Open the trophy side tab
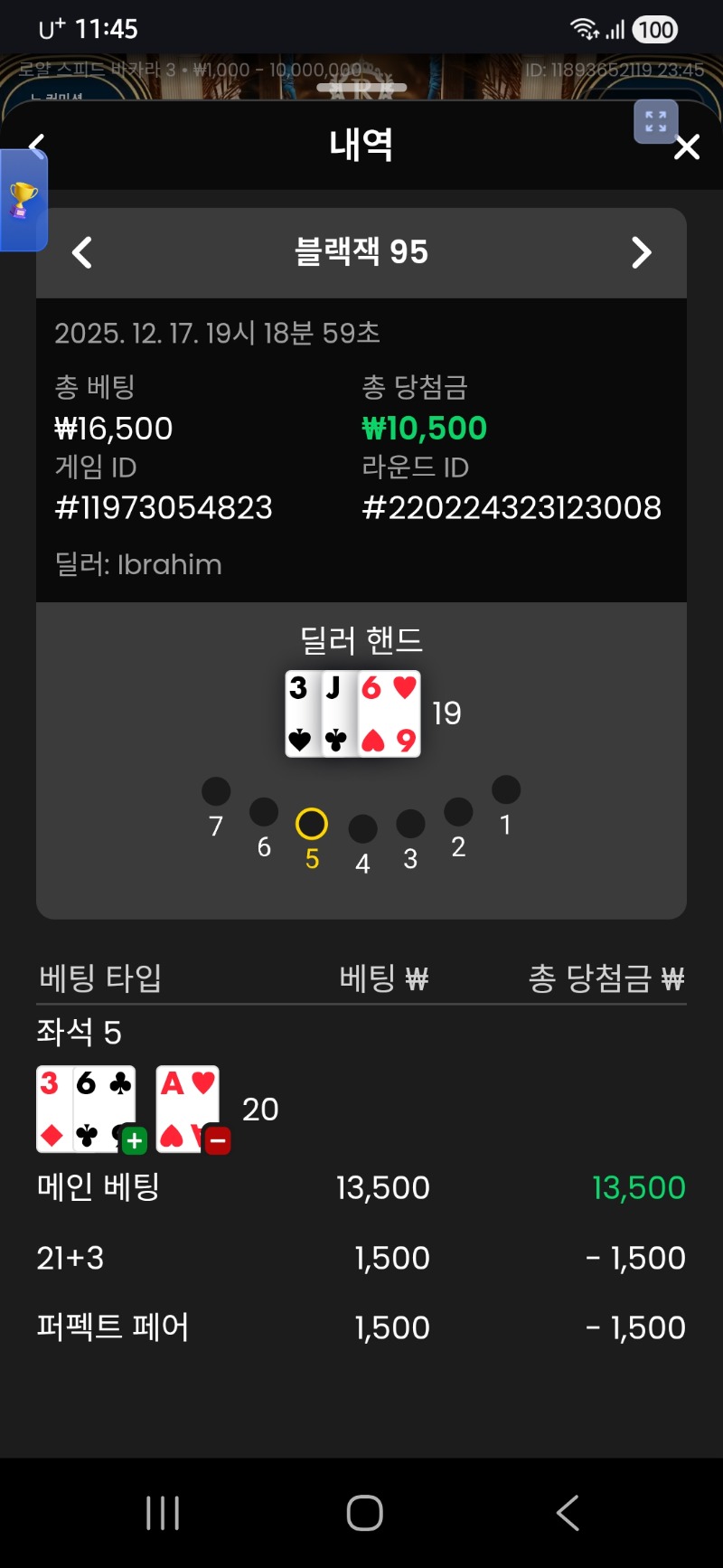 [x=23, y=200]
